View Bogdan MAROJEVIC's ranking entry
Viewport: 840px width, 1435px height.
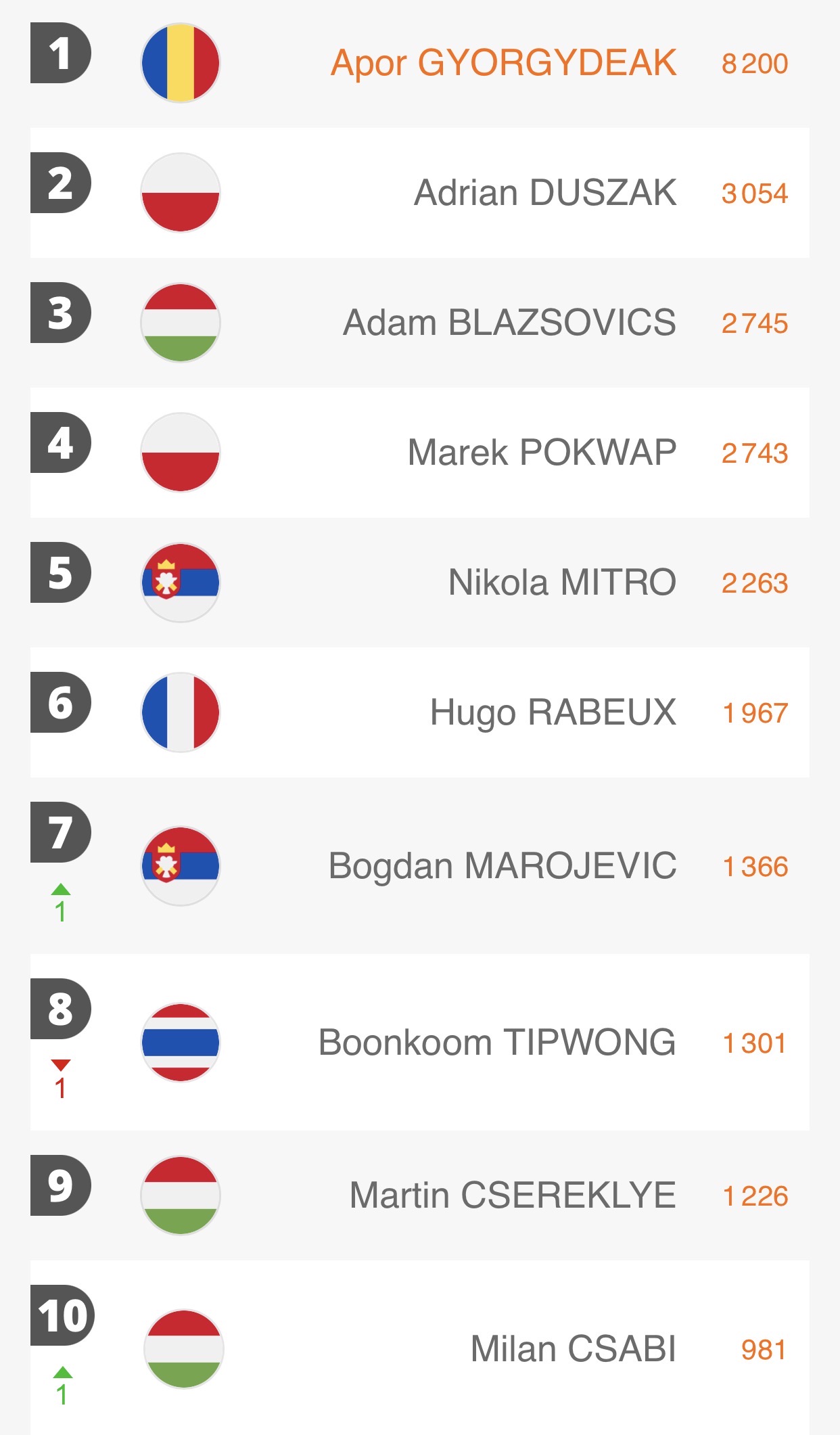tap(502, 866)
